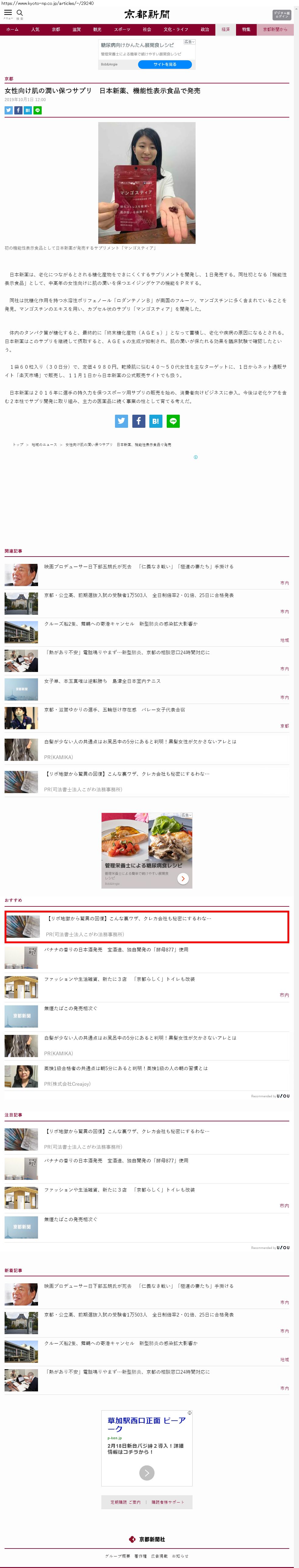This screenshot has width=299, height=1568.
Task: Open 女子単、本玉真唯は逆転勝ち article
Action: [102, 680]
